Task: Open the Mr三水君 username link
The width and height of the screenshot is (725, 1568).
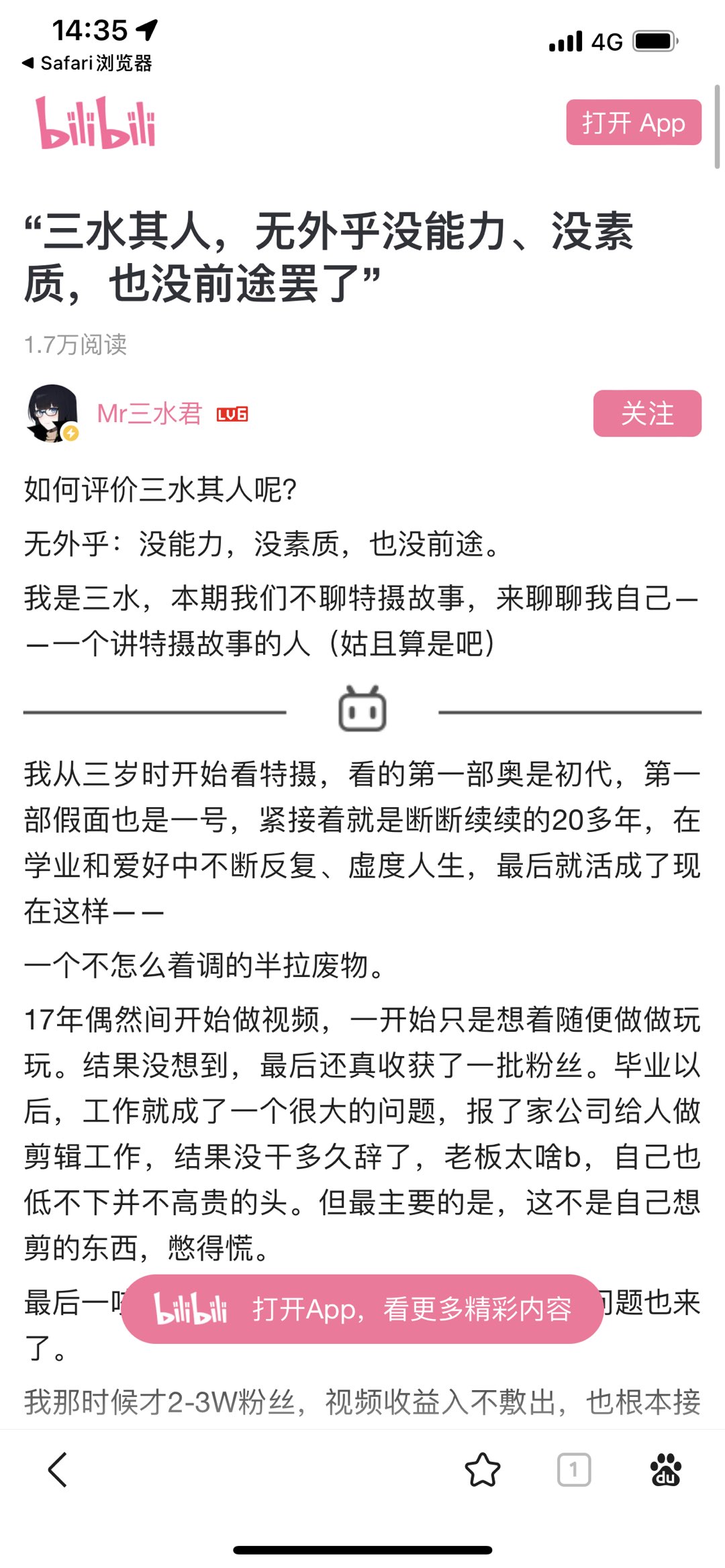Action: (150, 413)
